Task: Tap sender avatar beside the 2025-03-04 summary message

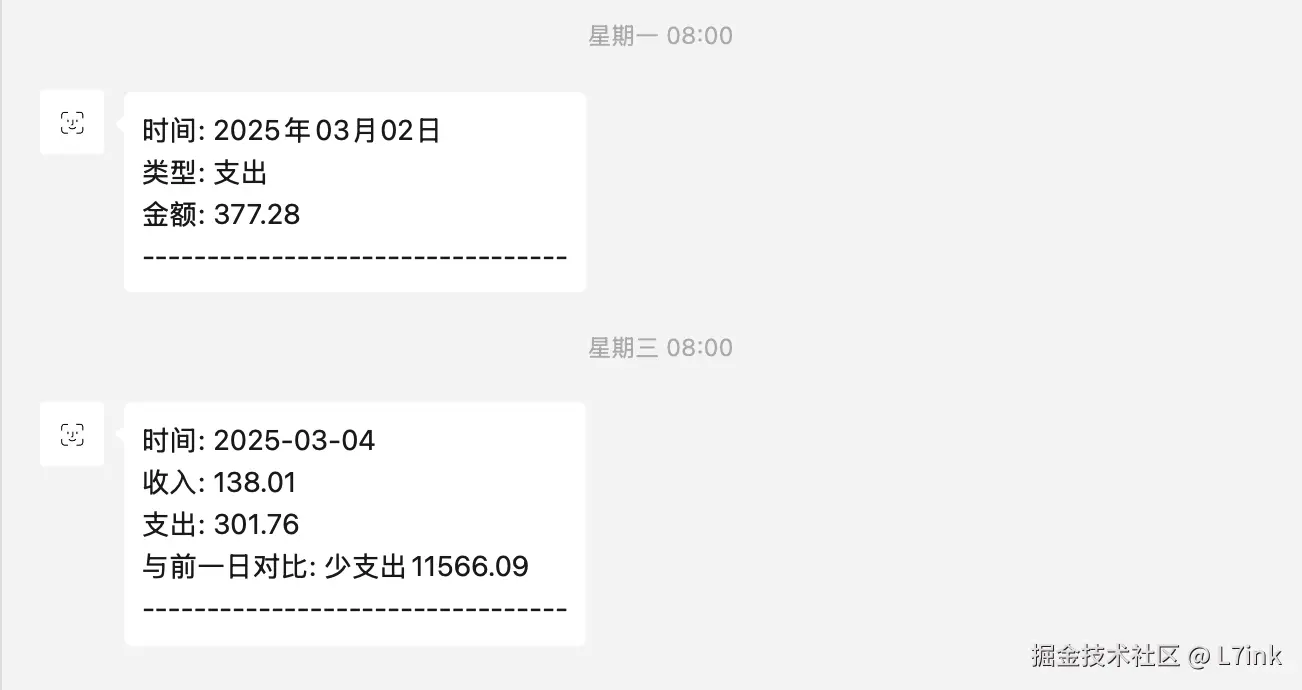Action: click(x=72, y=434)
